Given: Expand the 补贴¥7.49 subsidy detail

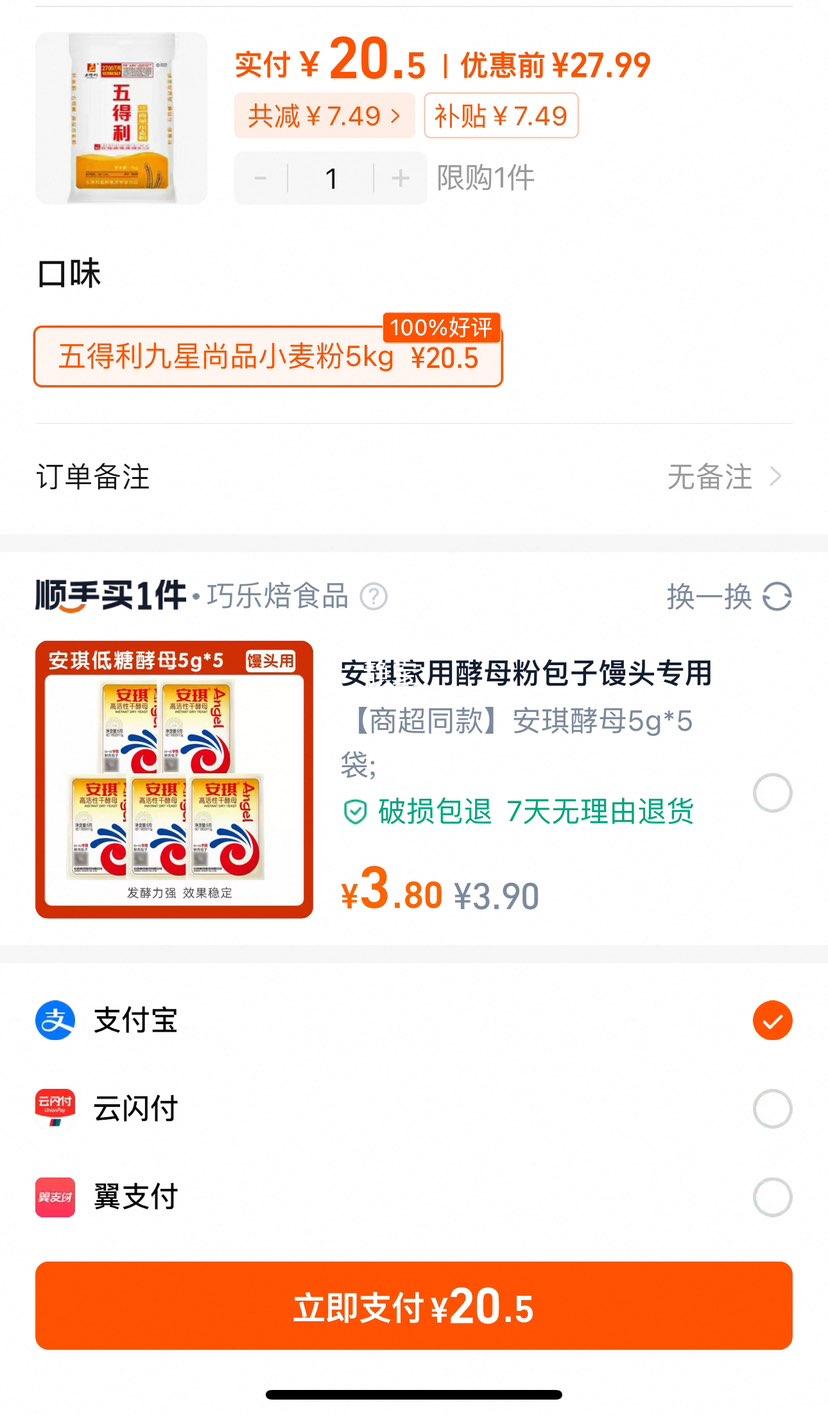Looking at the screenshot, I should point(501,117).
